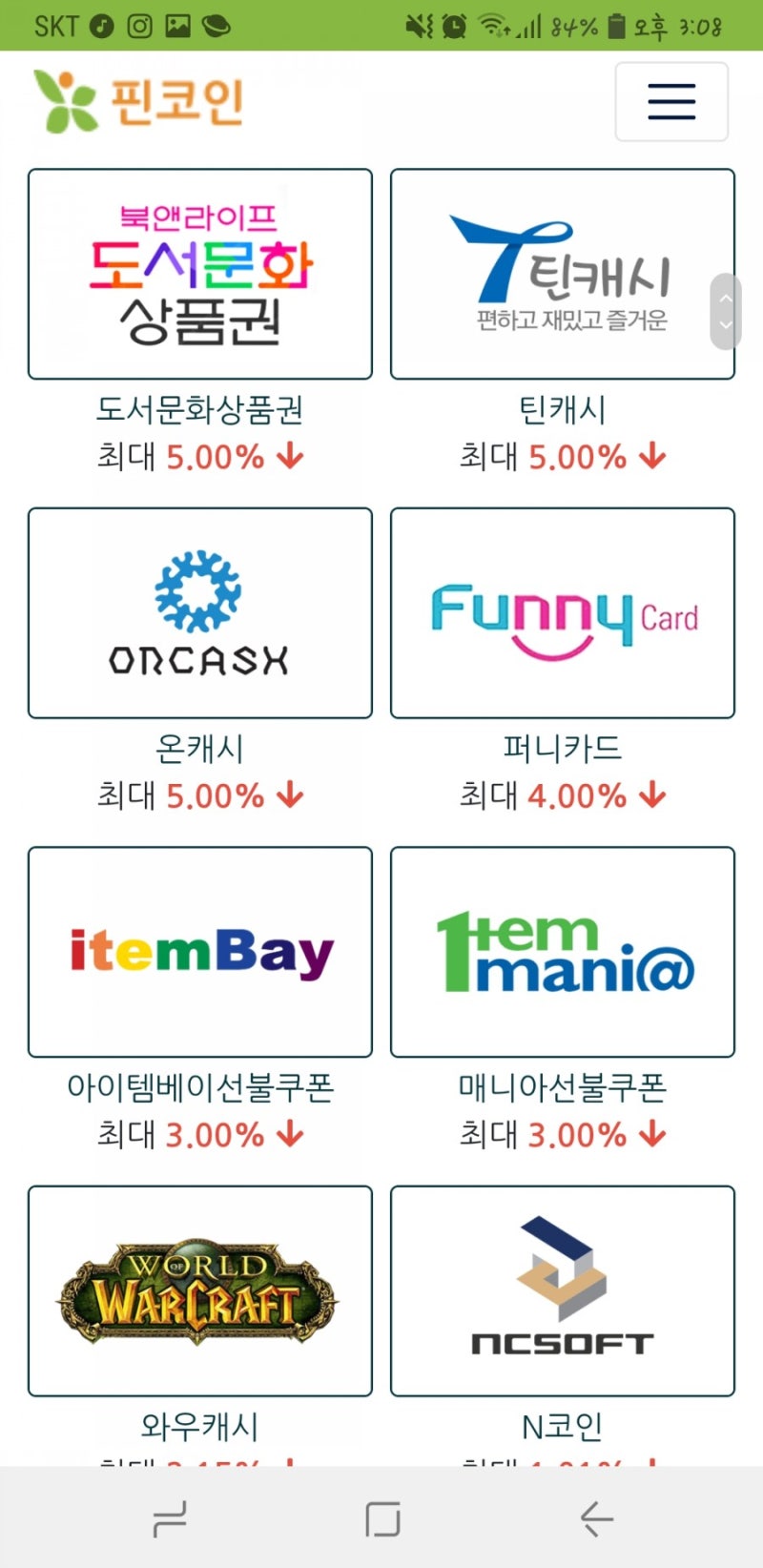Image resolution: width=763 pixels, height=1568 pixels.
Task: Tap the Instagram icon in status bar
Action: click(x=139, y=26)
